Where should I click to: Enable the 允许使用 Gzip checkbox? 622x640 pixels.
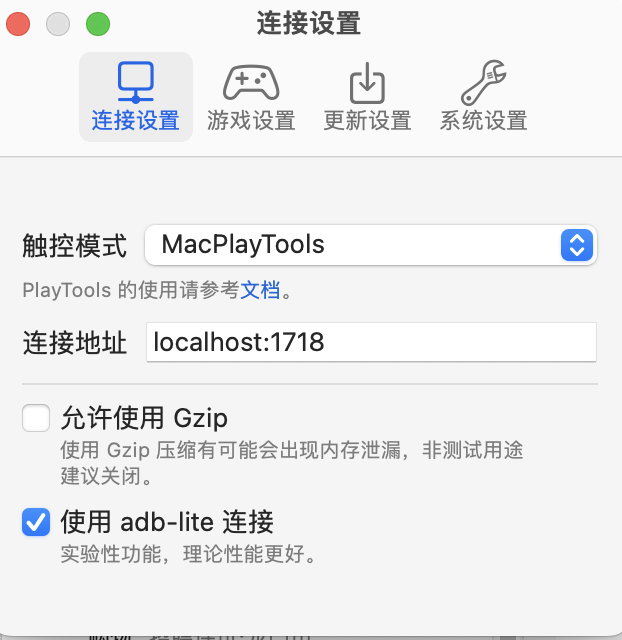tap(36, 418)
